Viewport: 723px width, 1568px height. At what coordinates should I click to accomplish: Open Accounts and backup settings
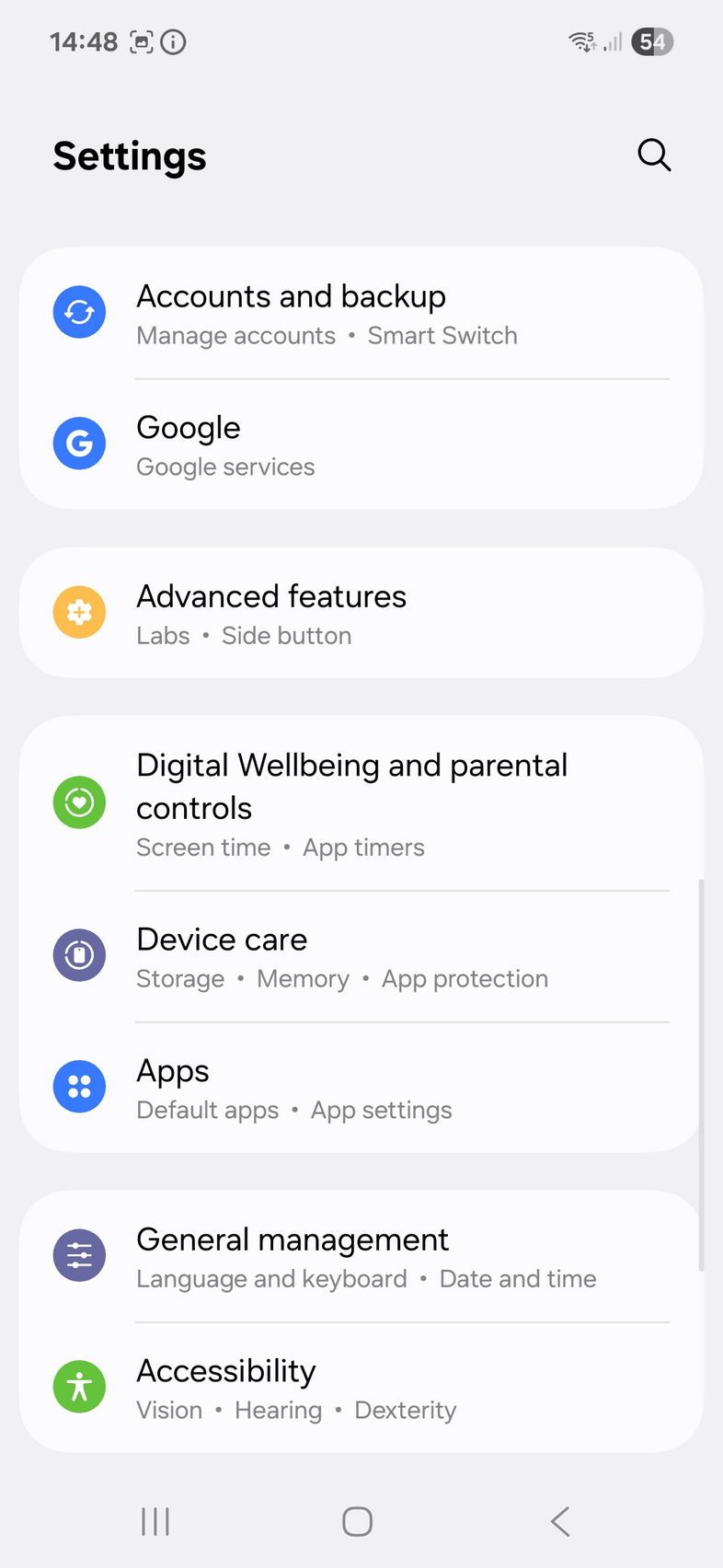pos(361,313)
